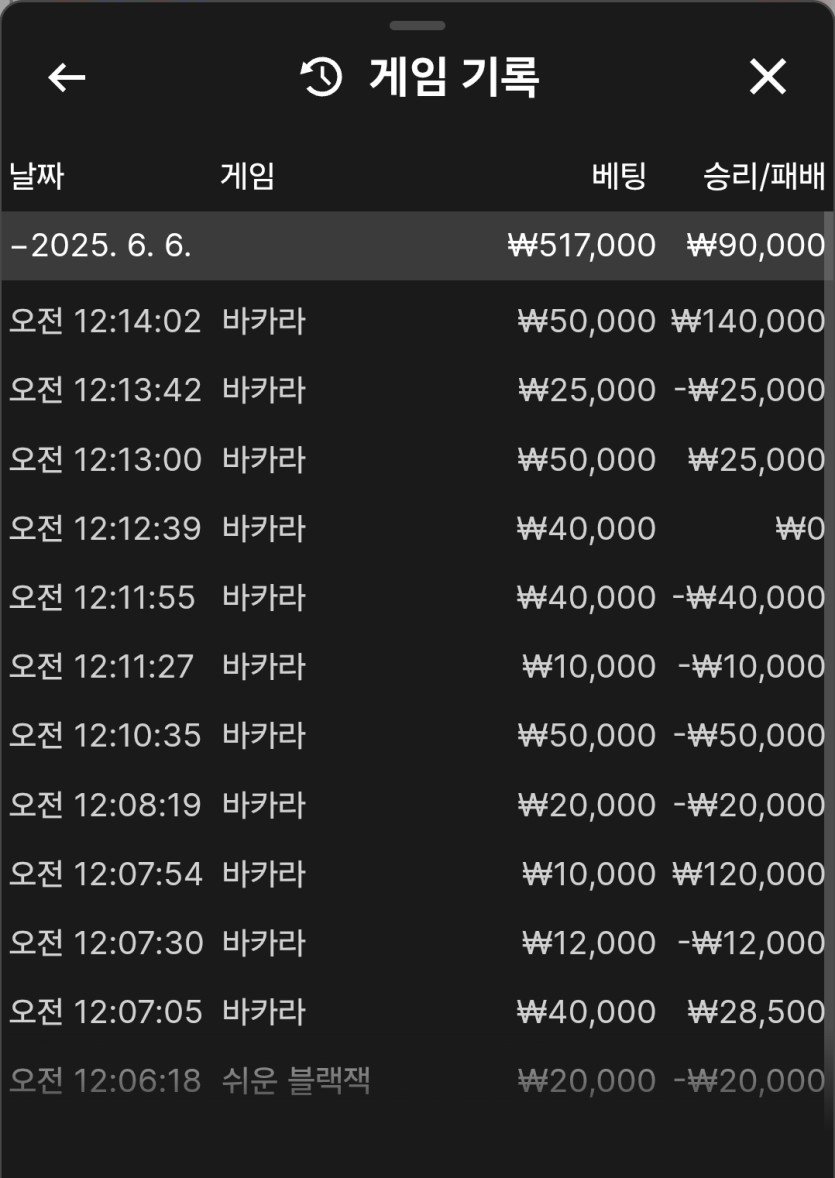The width and height of the screenshot is (835, 1178).
Task: Open the 오전 12:10:35 바카라 entry
Action: [417, 735]
